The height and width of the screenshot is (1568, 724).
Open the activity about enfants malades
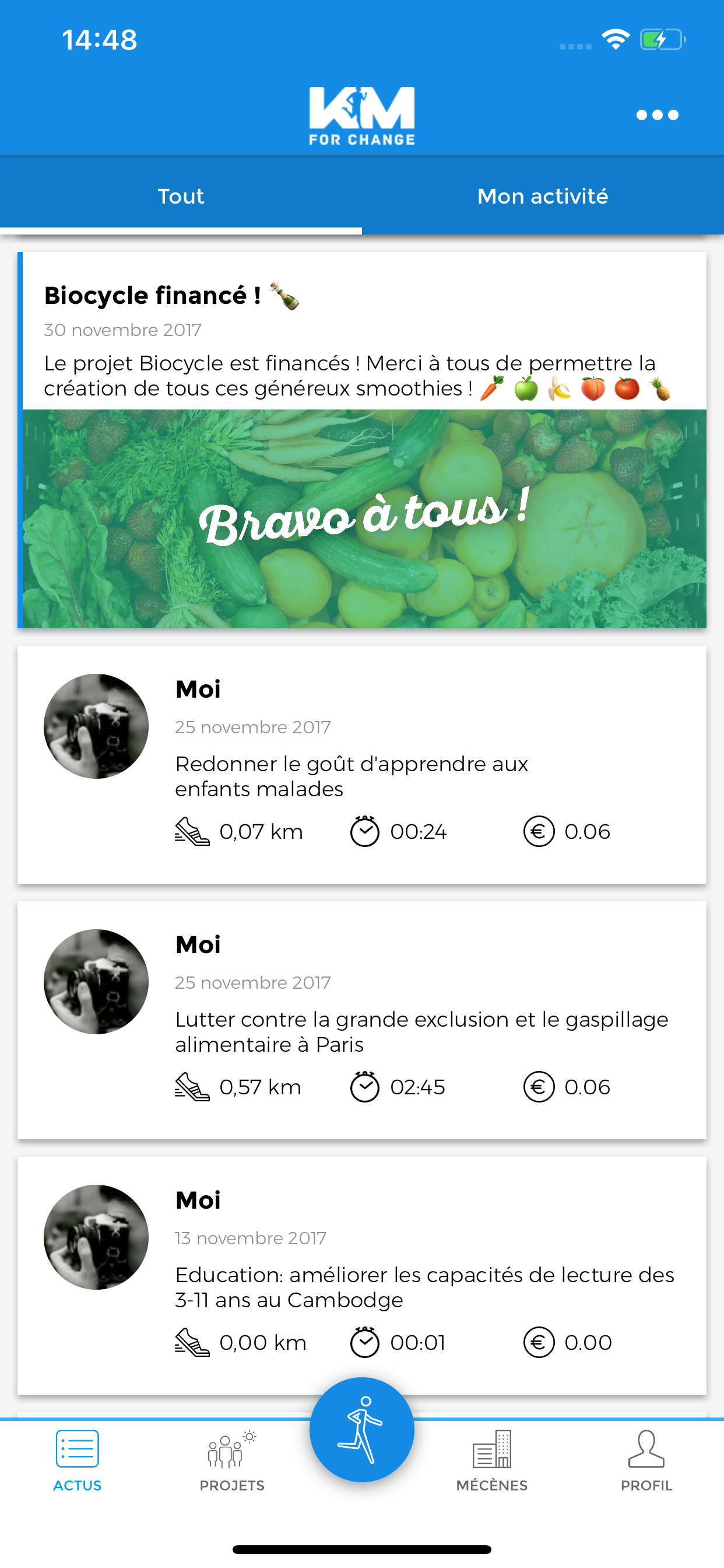[x=362, y=765]
